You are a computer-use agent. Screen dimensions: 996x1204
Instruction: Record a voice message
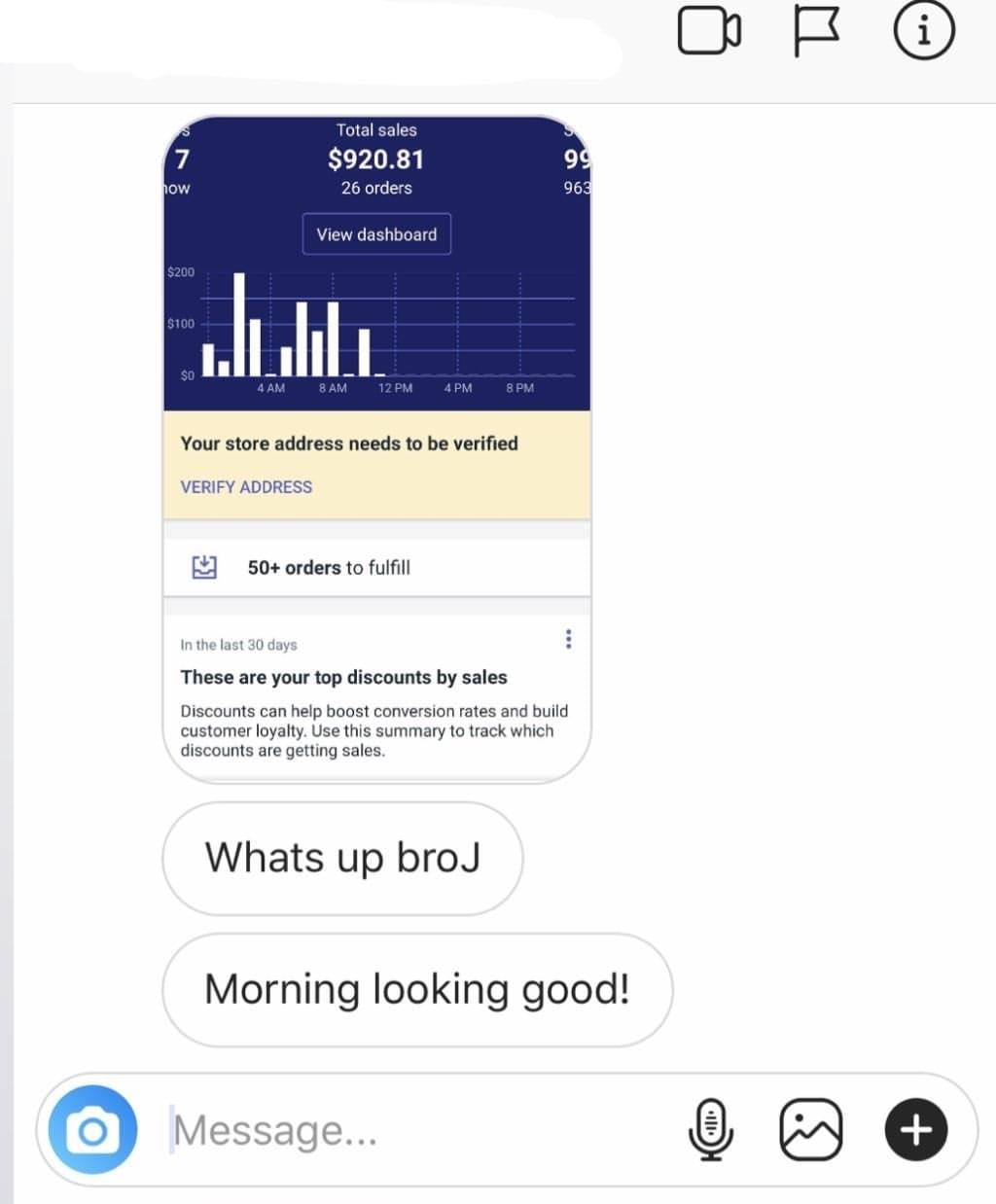coord(711,1129)
